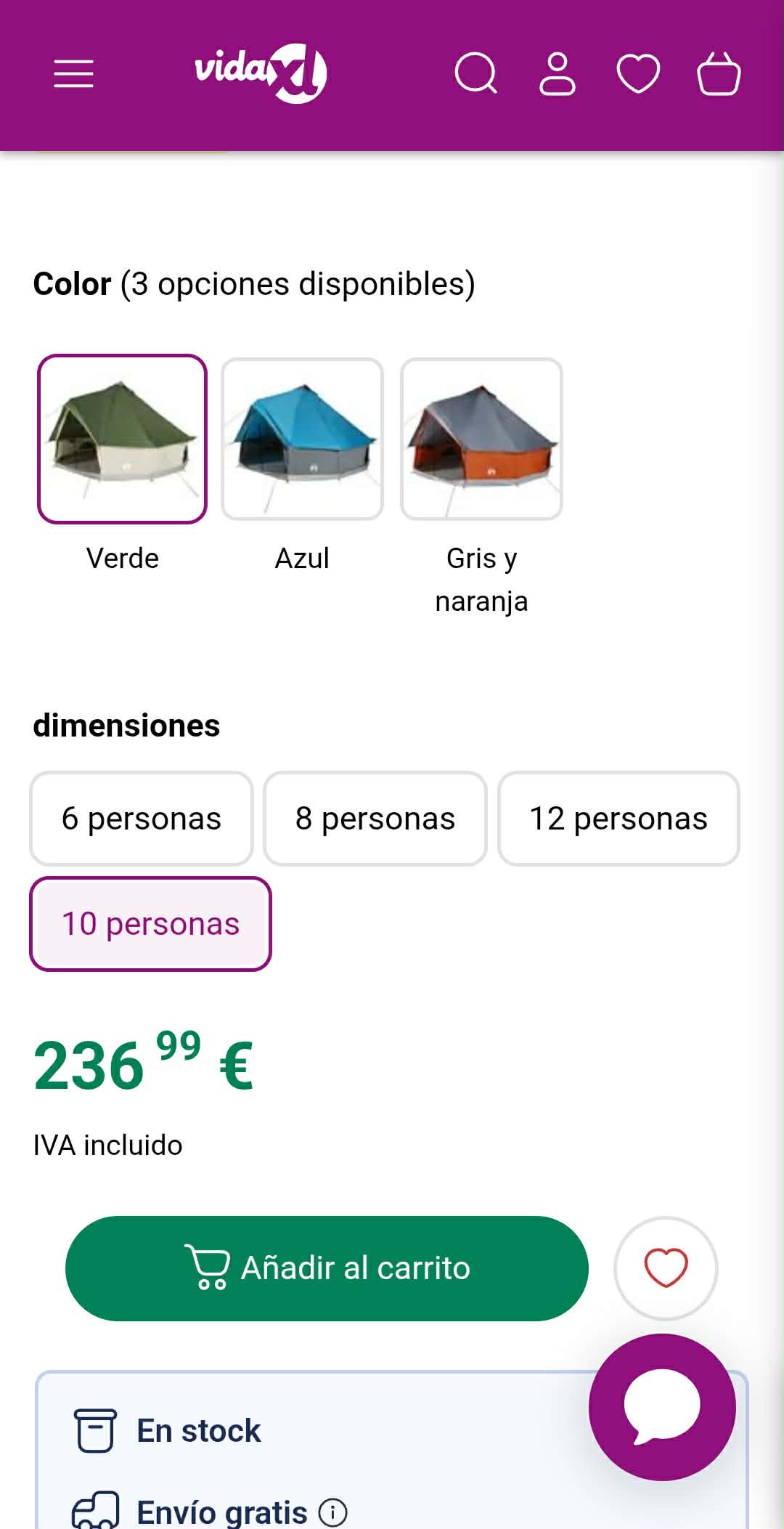Open the chat support bubble

662,1407
